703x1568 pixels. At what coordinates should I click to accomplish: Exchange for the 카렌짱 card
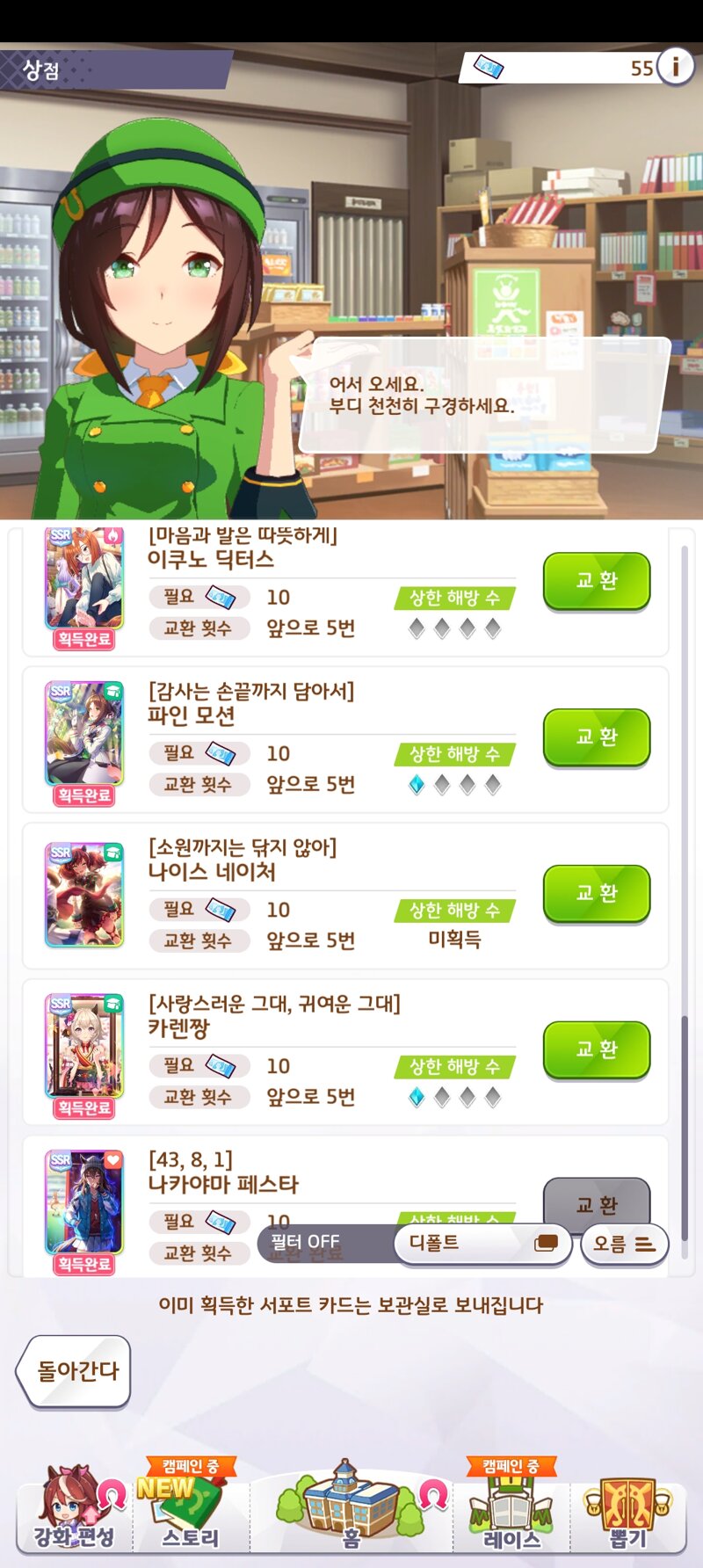pyautogui.click(x=597, y=1049)
